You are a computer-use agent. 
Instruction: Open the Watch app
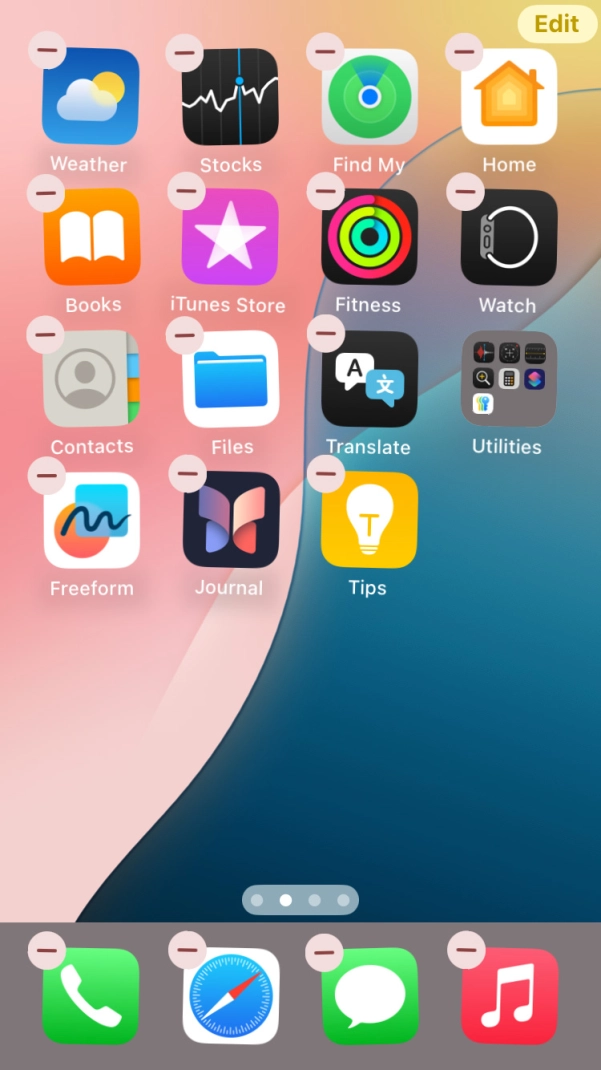click(509, 237)
